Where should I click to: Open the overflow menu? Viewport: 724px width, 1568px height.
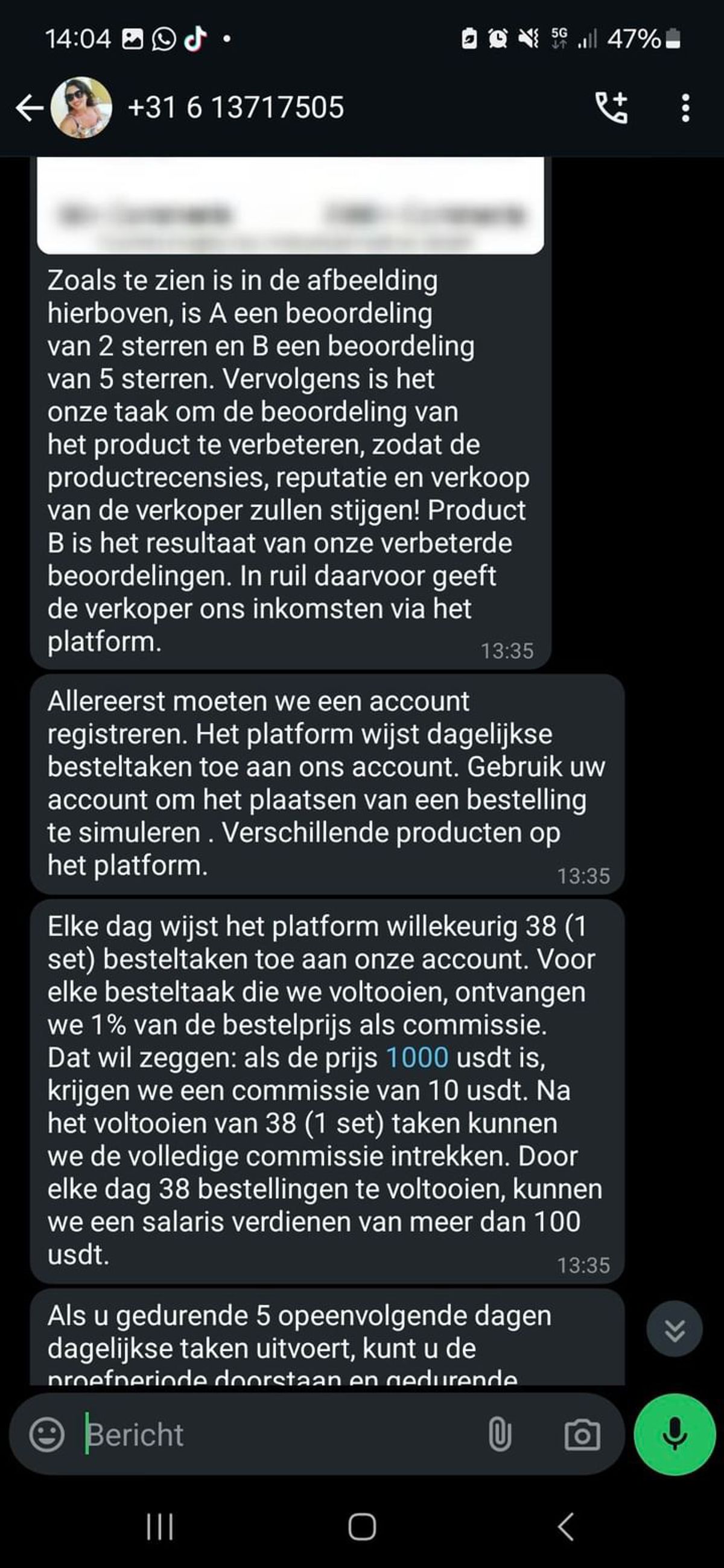[x=685, y=109]
